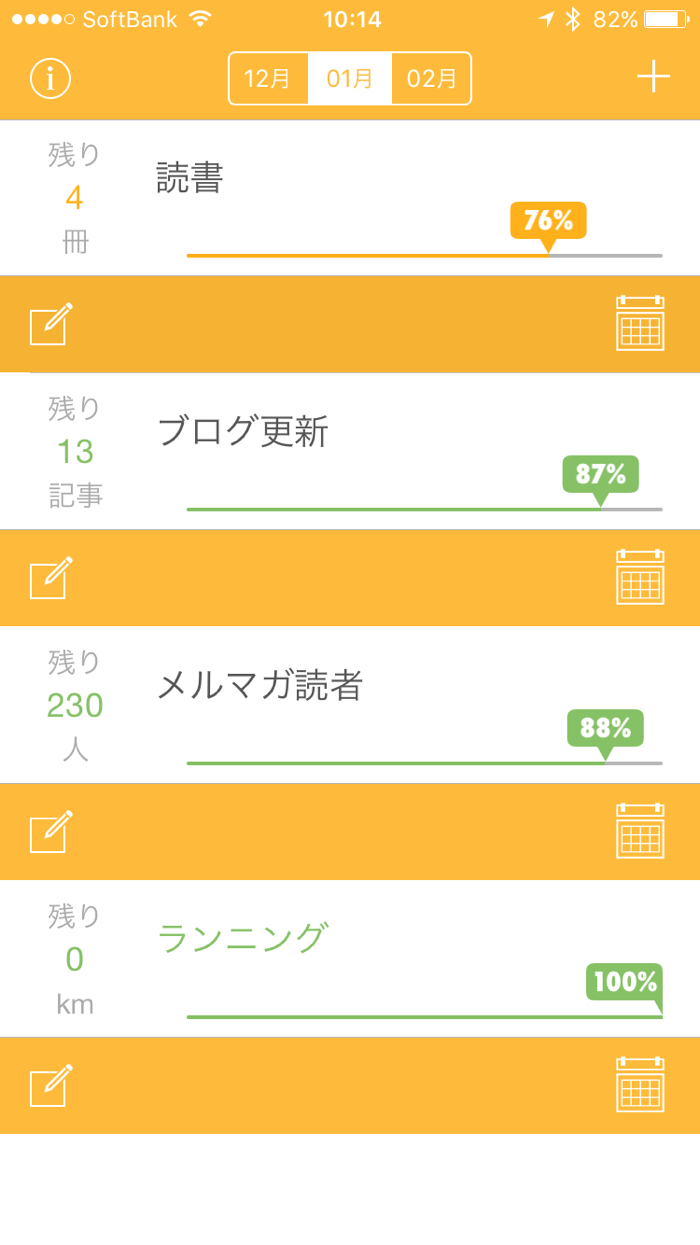Open the calendar for ブログ更新
700x1245 pixels.
640,577
